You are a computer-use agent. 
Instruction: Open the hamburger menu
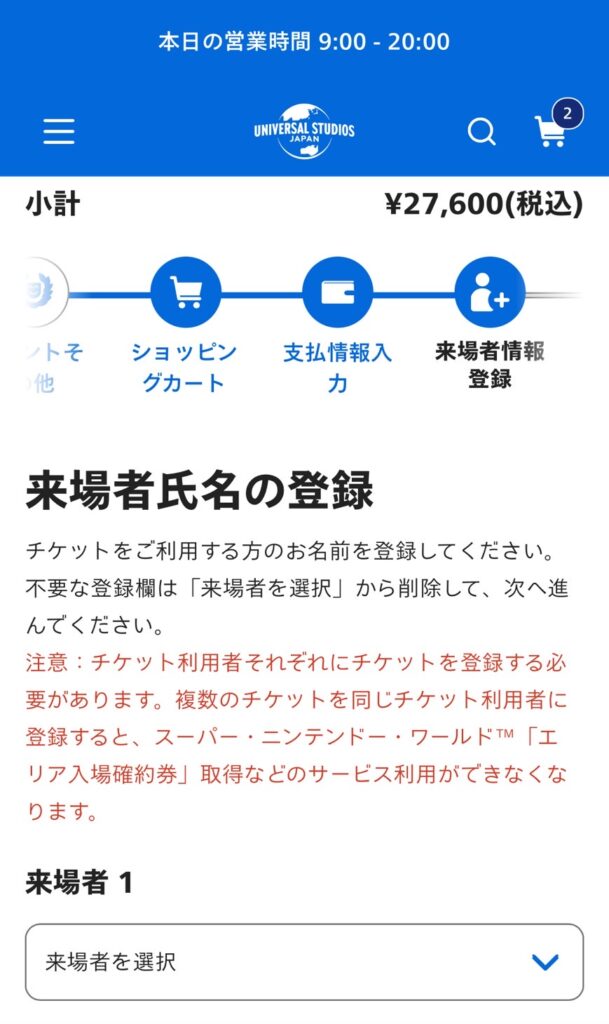(59, 132)
